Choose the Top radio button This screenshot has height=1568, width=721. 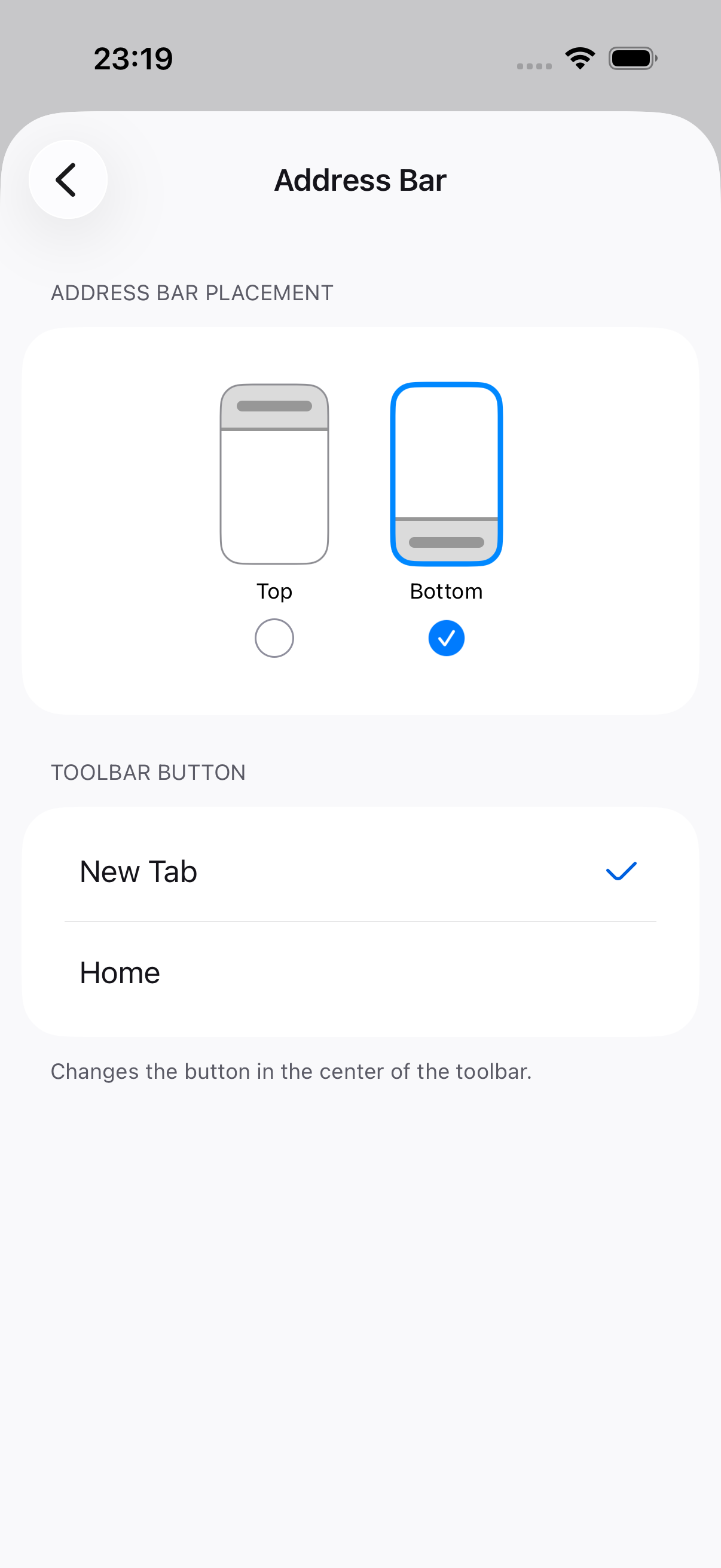[274, 638]
